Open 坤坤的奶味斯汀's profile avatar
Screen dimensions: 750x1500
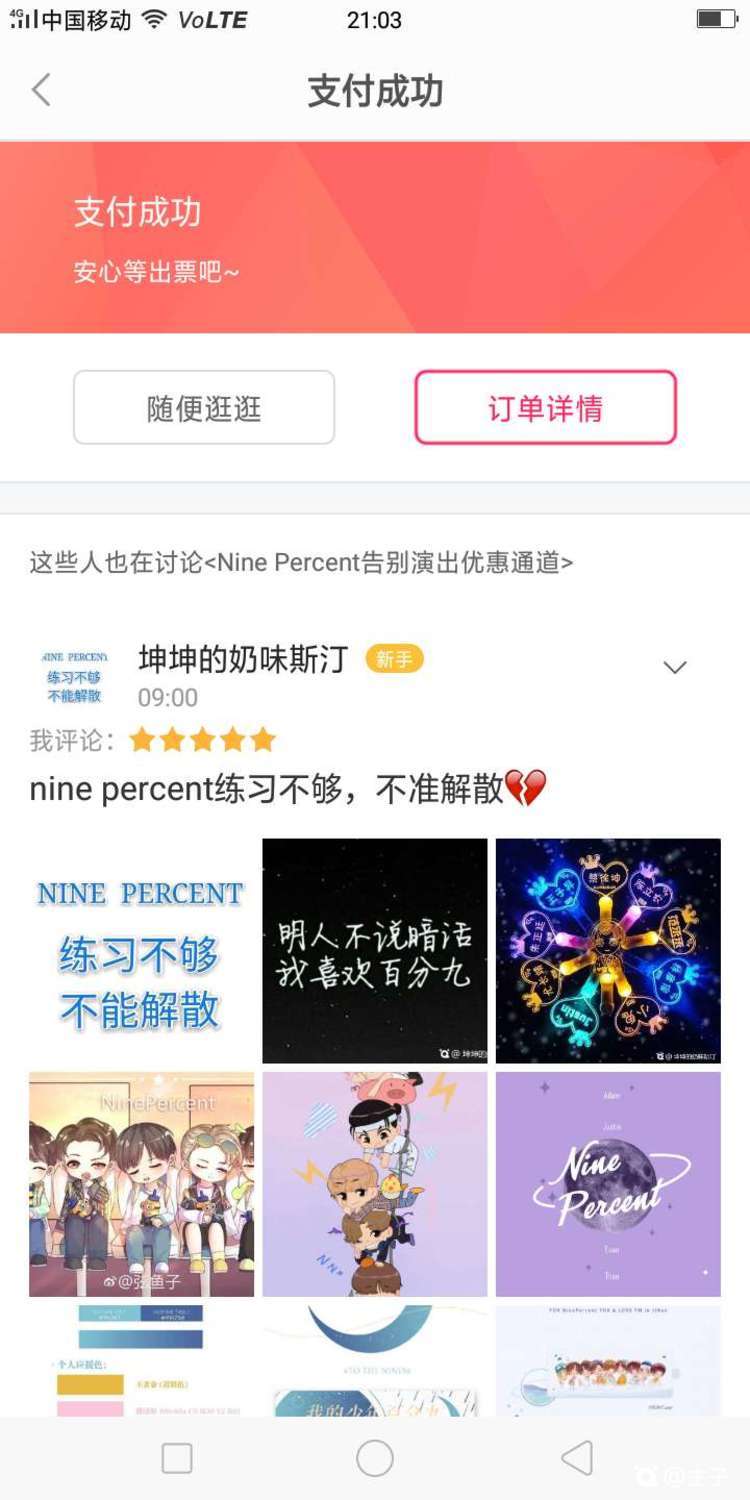[x=74, y=676]
